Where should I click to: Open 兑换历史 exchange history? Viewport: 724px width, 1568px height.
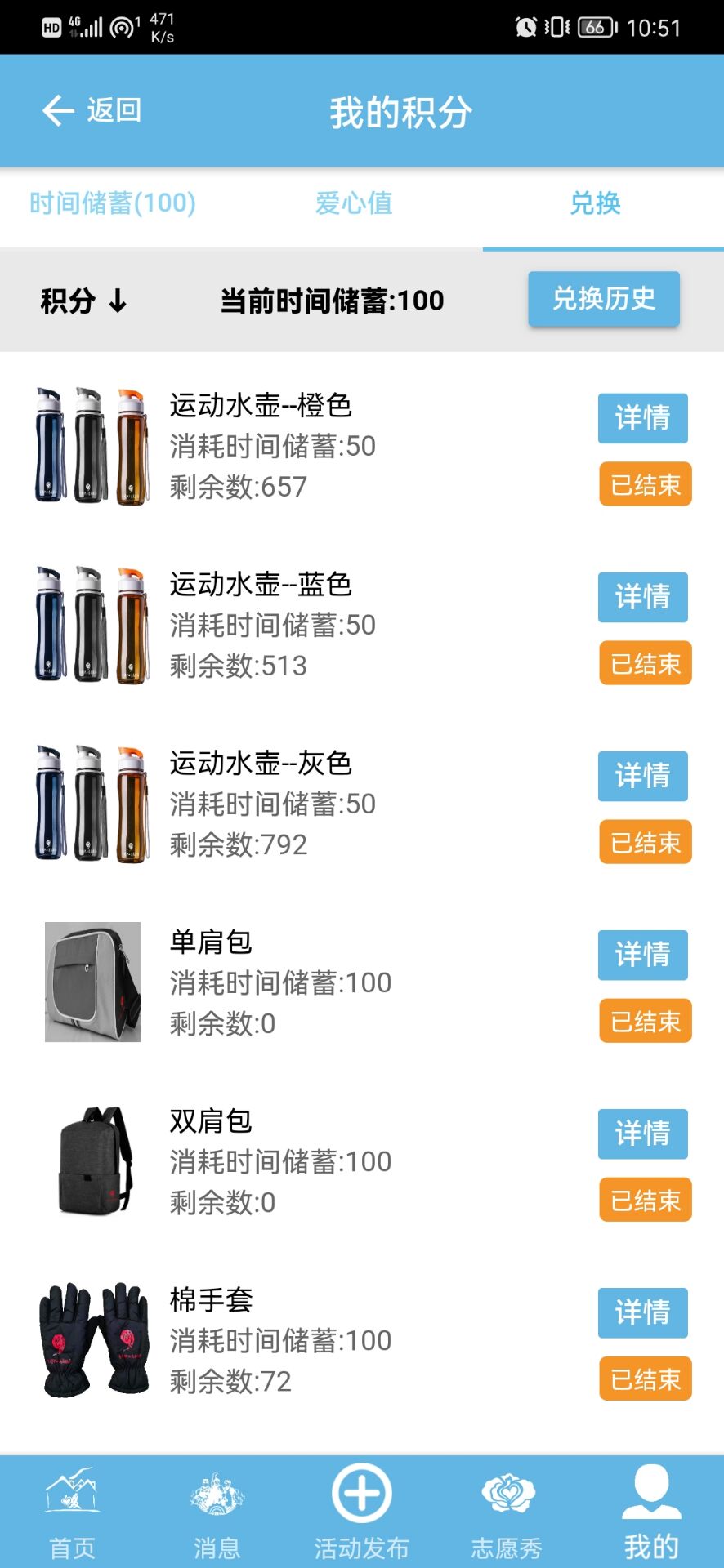604,299
